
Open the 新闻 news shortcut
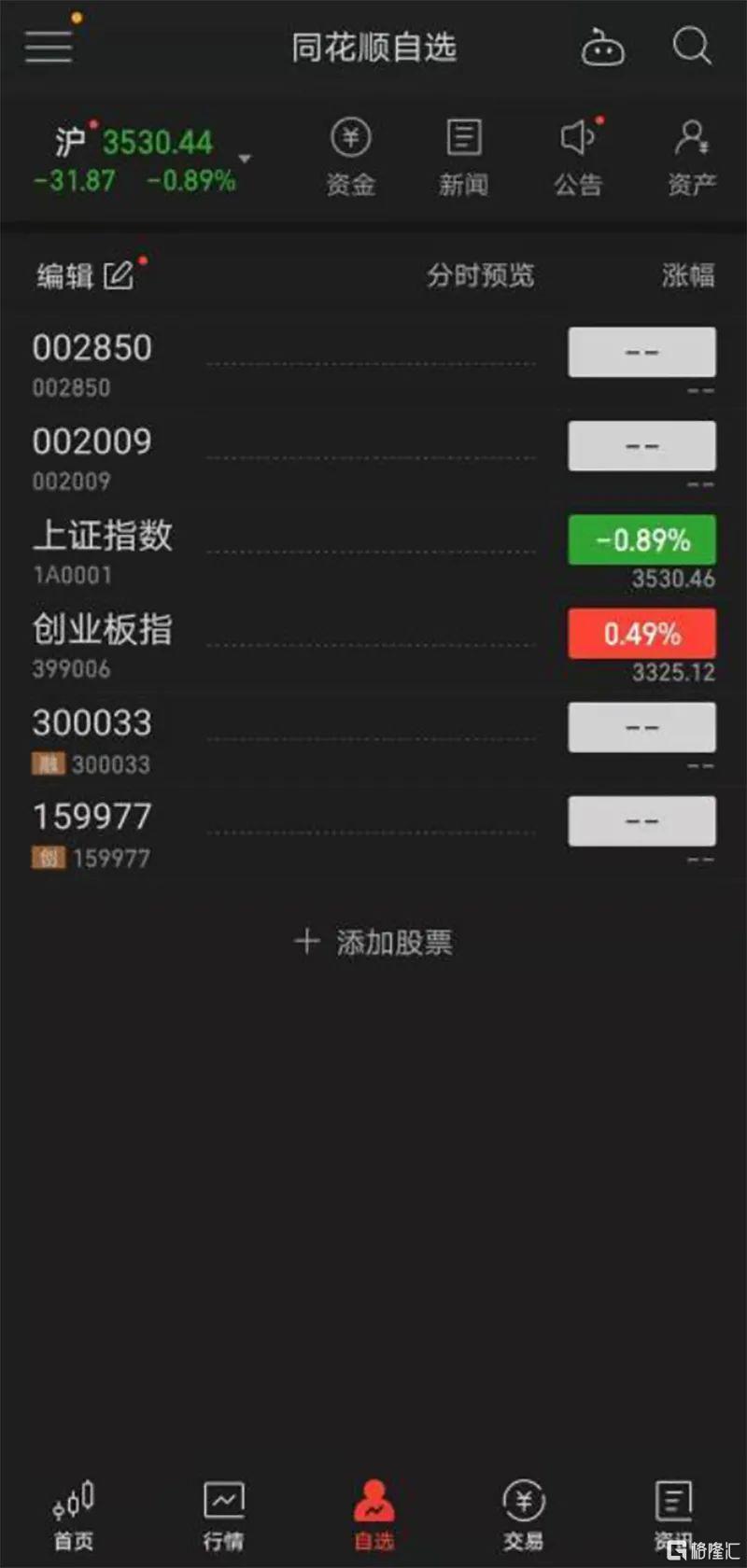(464, 157)
